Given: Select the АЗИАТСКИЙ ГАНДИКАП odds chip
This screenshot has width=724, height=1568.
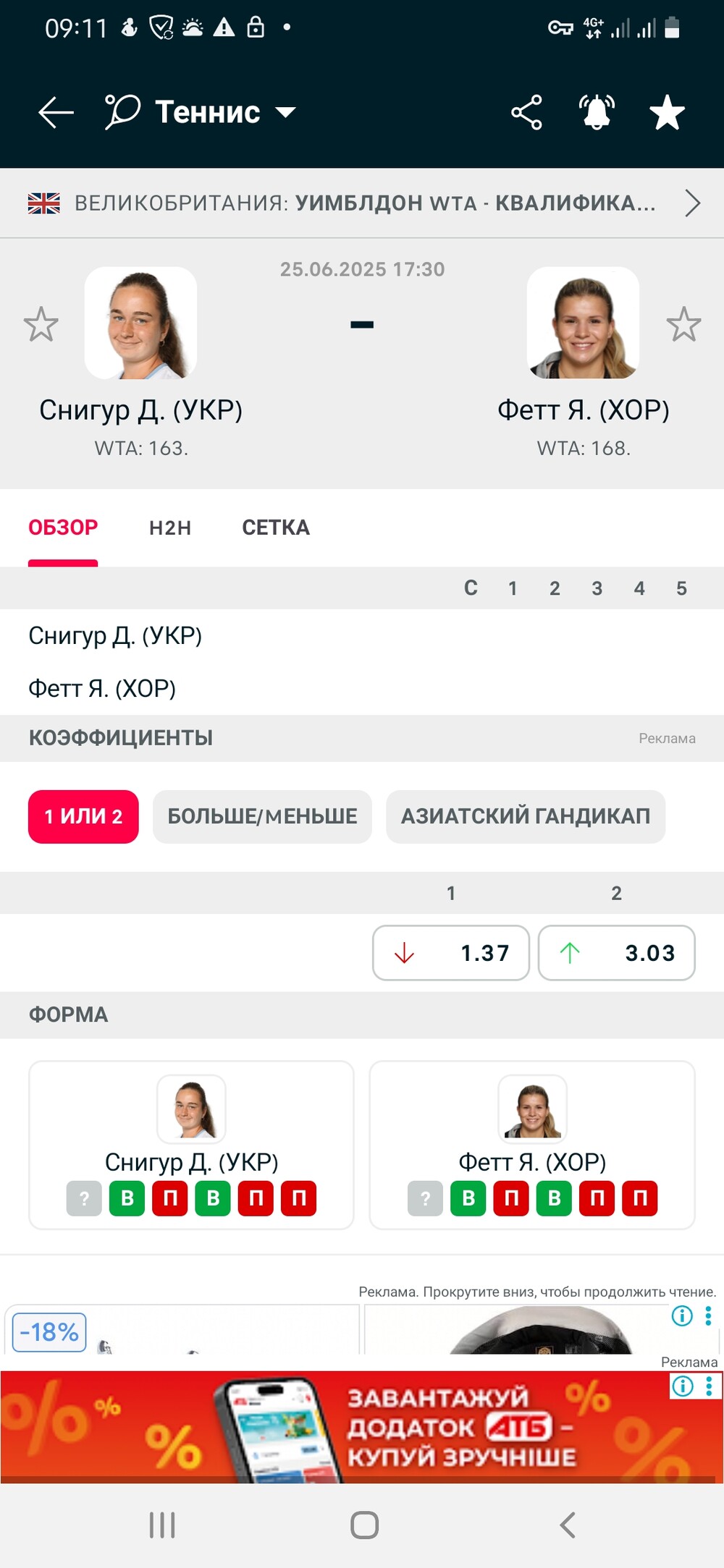Looking at the screenshot, I should (x=526, y=816).
